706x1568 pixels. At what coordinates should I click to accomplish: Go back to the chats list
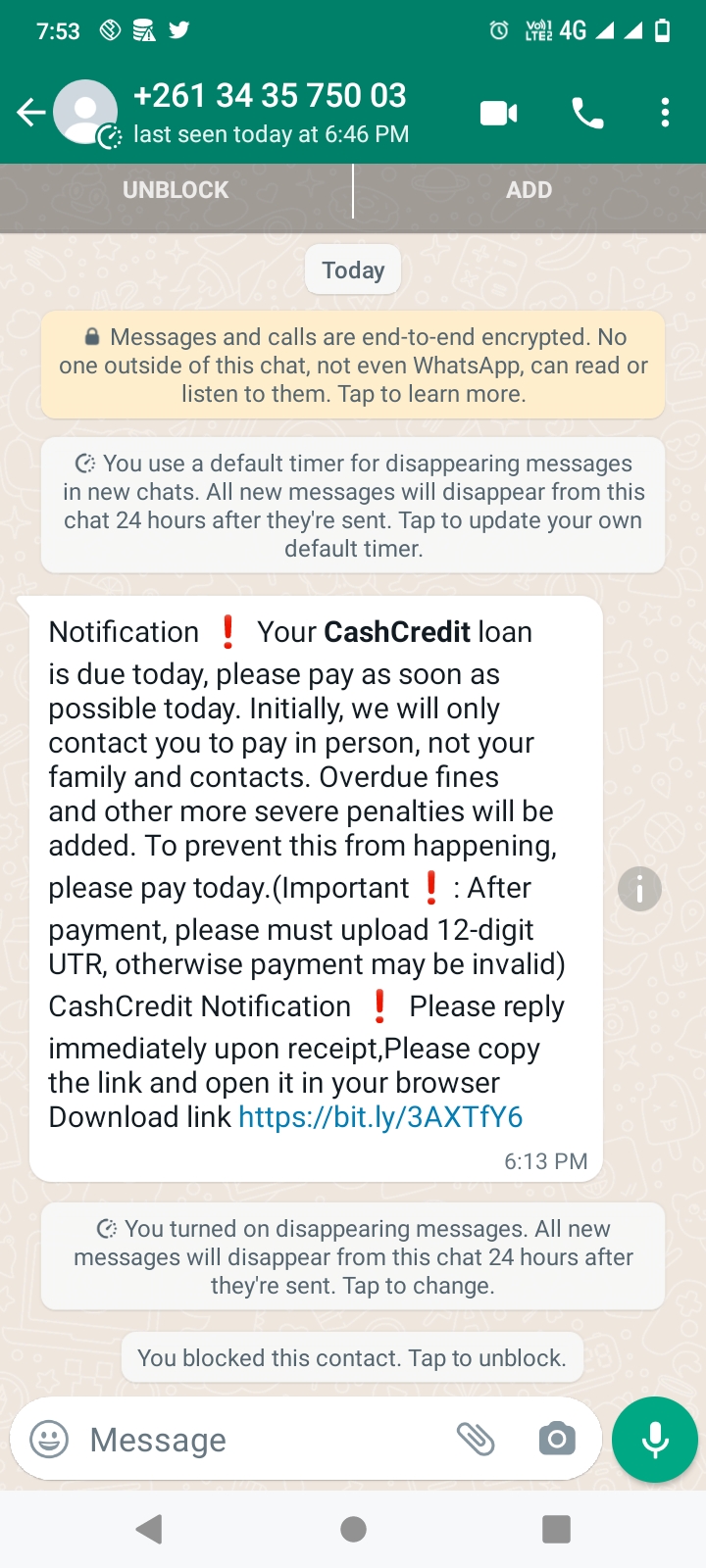30,114
